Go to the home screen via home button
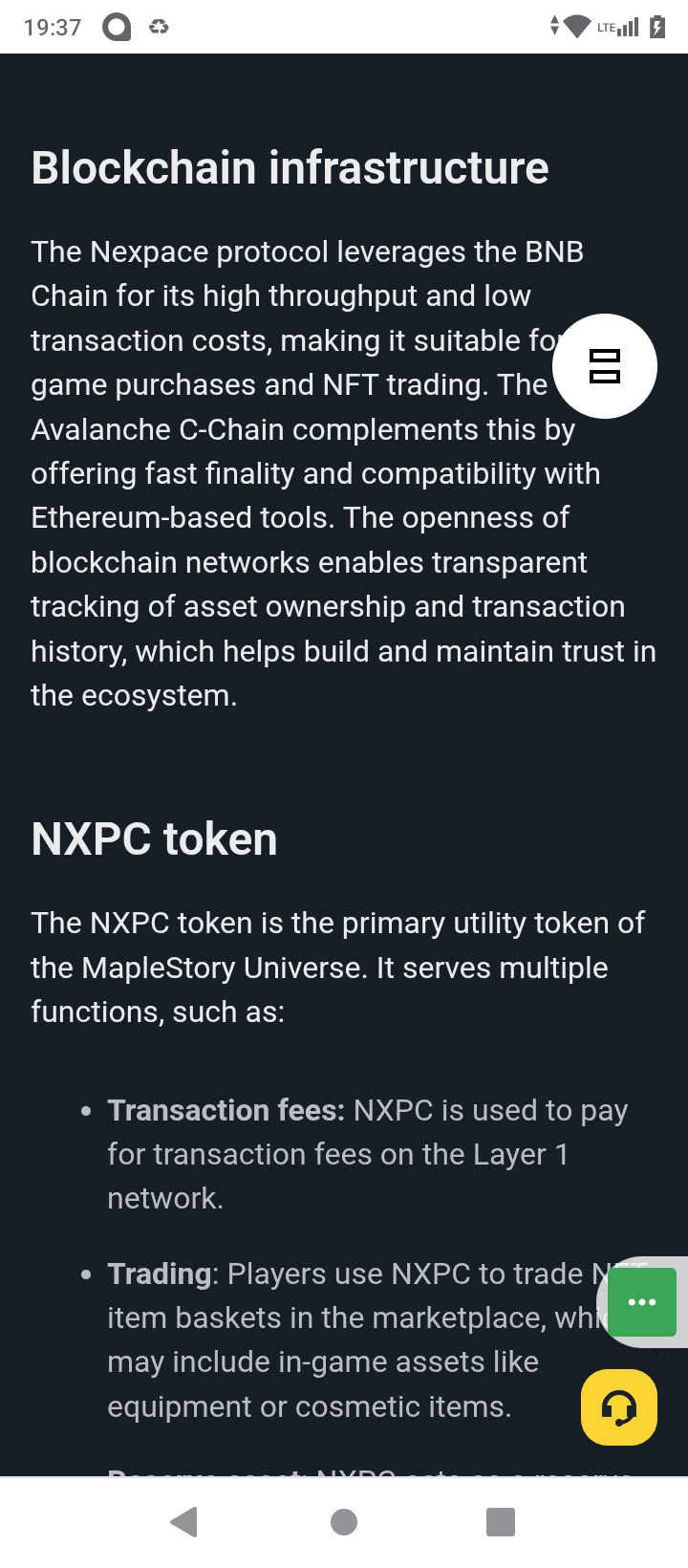This screenshot has width=688, height=1568. click(x=344, y=1521)
